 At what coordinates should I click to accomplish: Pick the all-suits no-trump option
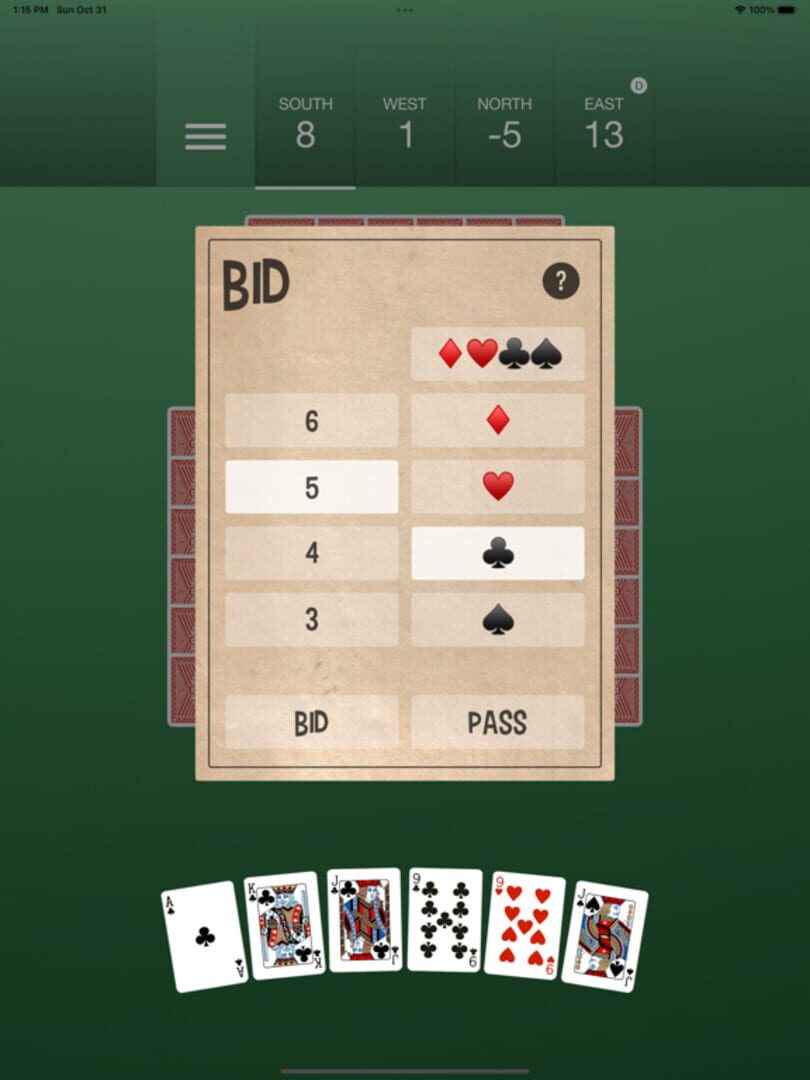pos(498,354)
